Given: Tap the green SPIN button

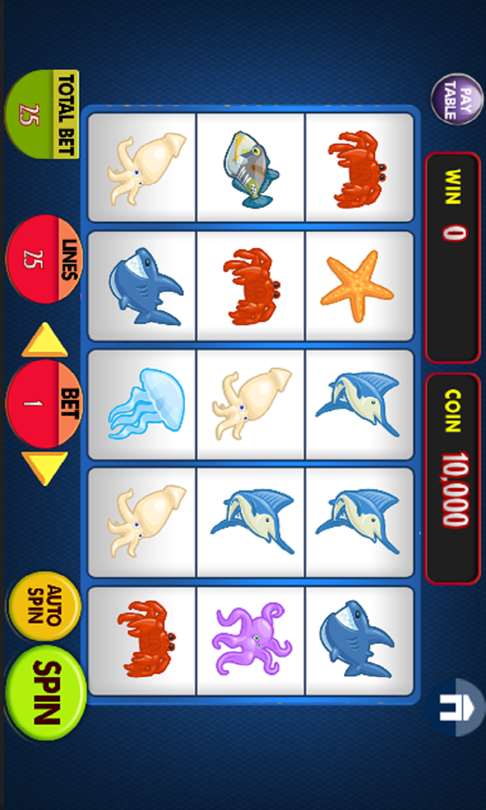Looking at the screenshot, I should (45, 693).
